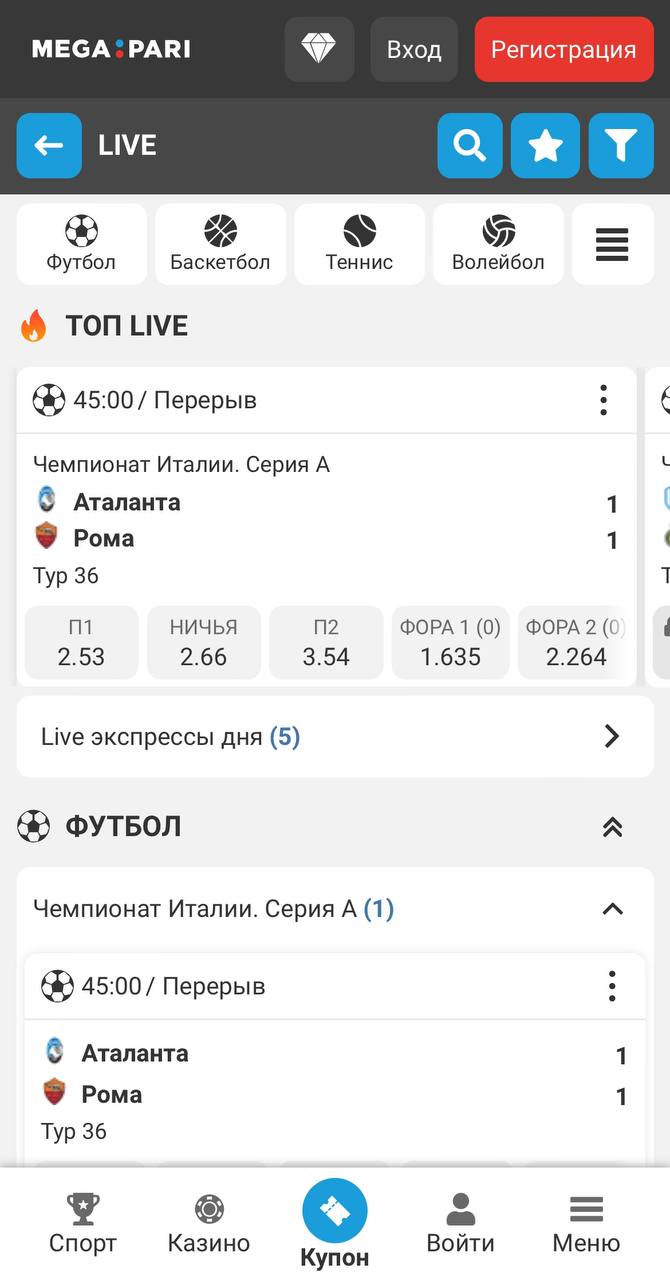Open the Купон bet slip

point(335,1223)
